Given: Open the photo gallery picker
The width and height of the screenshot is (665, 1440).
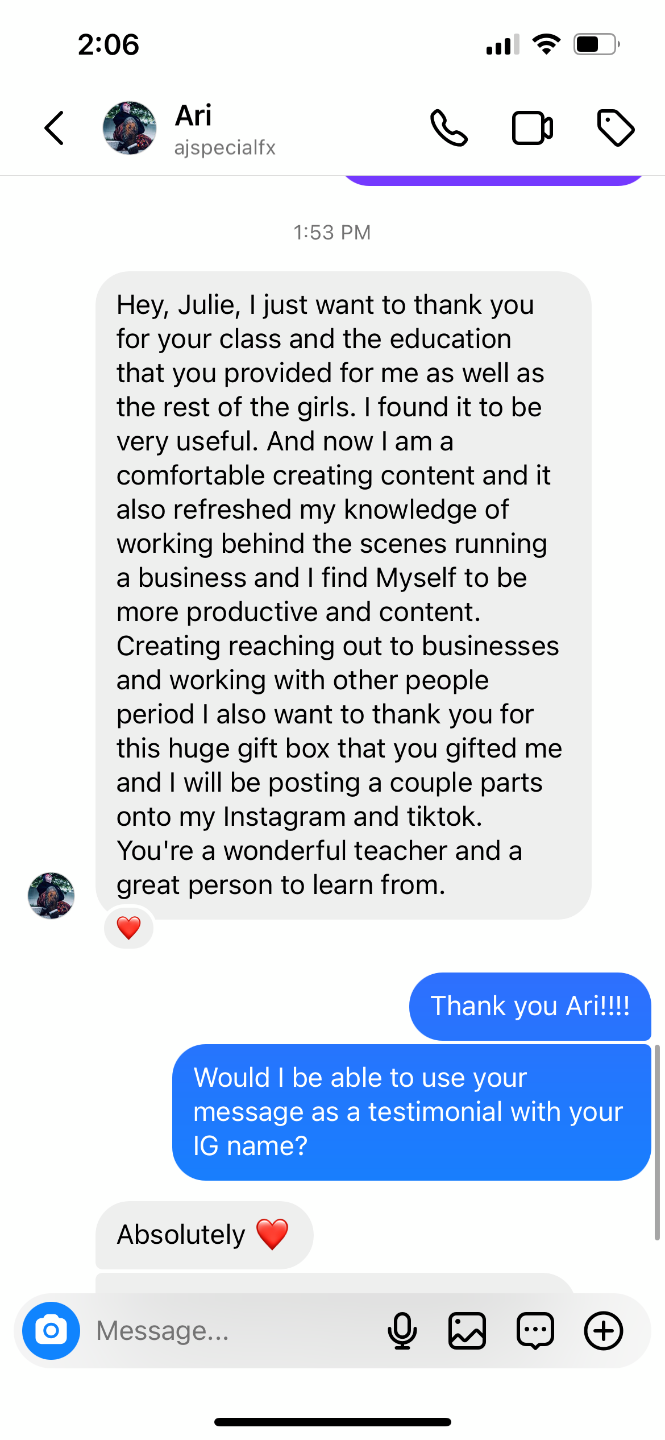Looking at the screenshot, I should (x=467, y=1331).
